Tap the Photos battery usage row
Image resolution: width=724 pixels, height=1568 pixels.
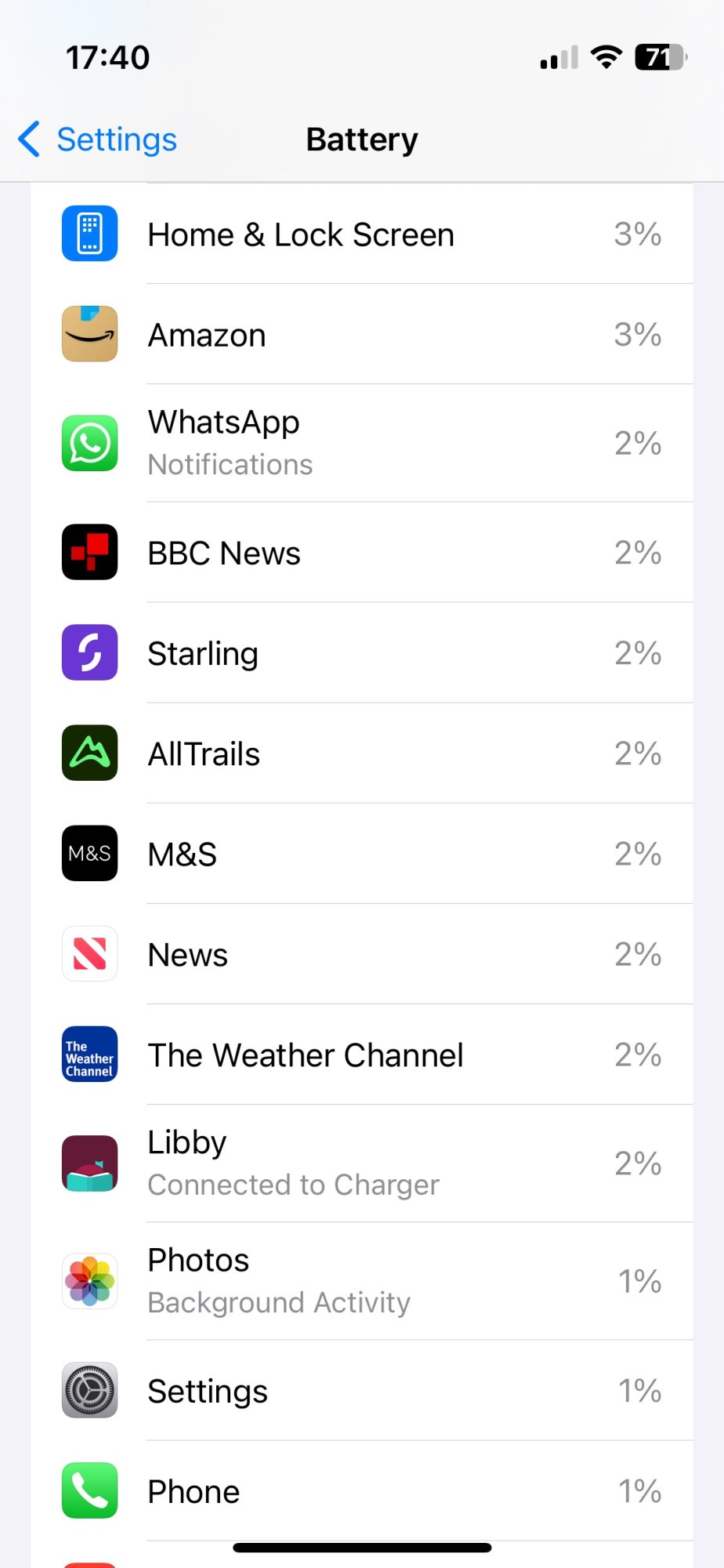pyautogui.click(x=362, y=1281)
